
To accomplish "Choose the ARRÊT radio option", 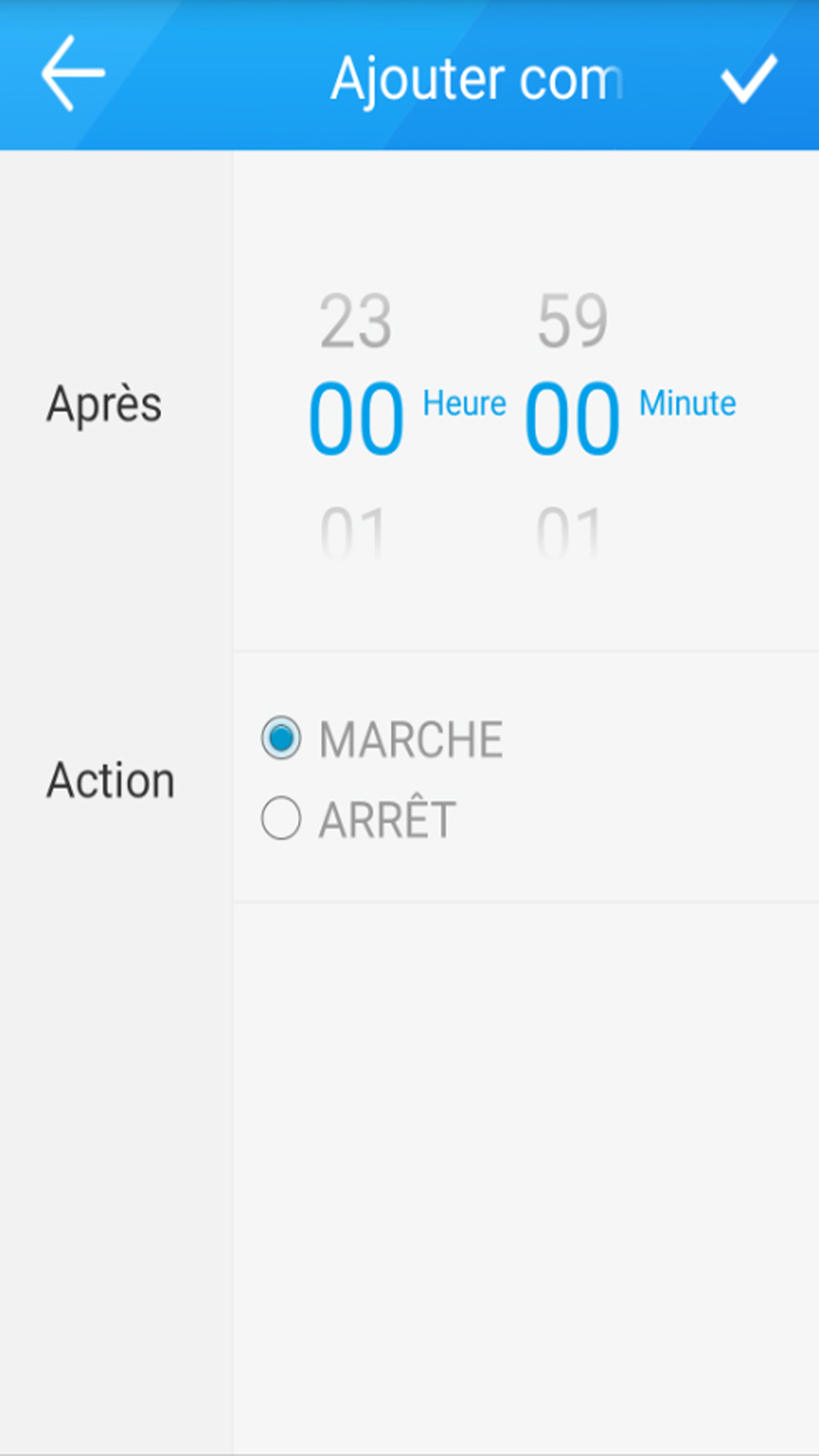I will click(282, 818).
